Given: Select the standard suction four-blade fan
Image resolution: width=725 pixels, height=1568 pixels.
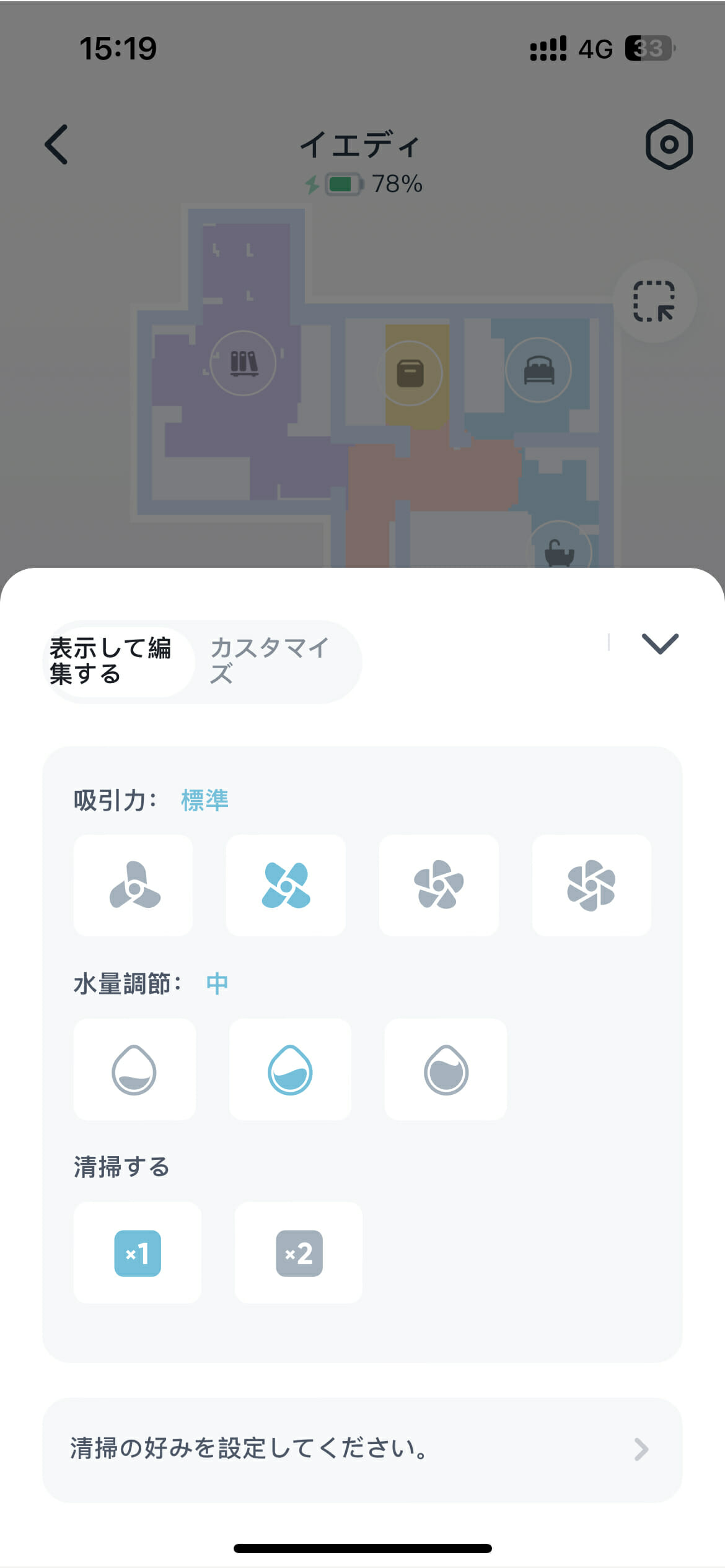Looking at the screenshot, I should pyautogui.click(x=286, y=886).
